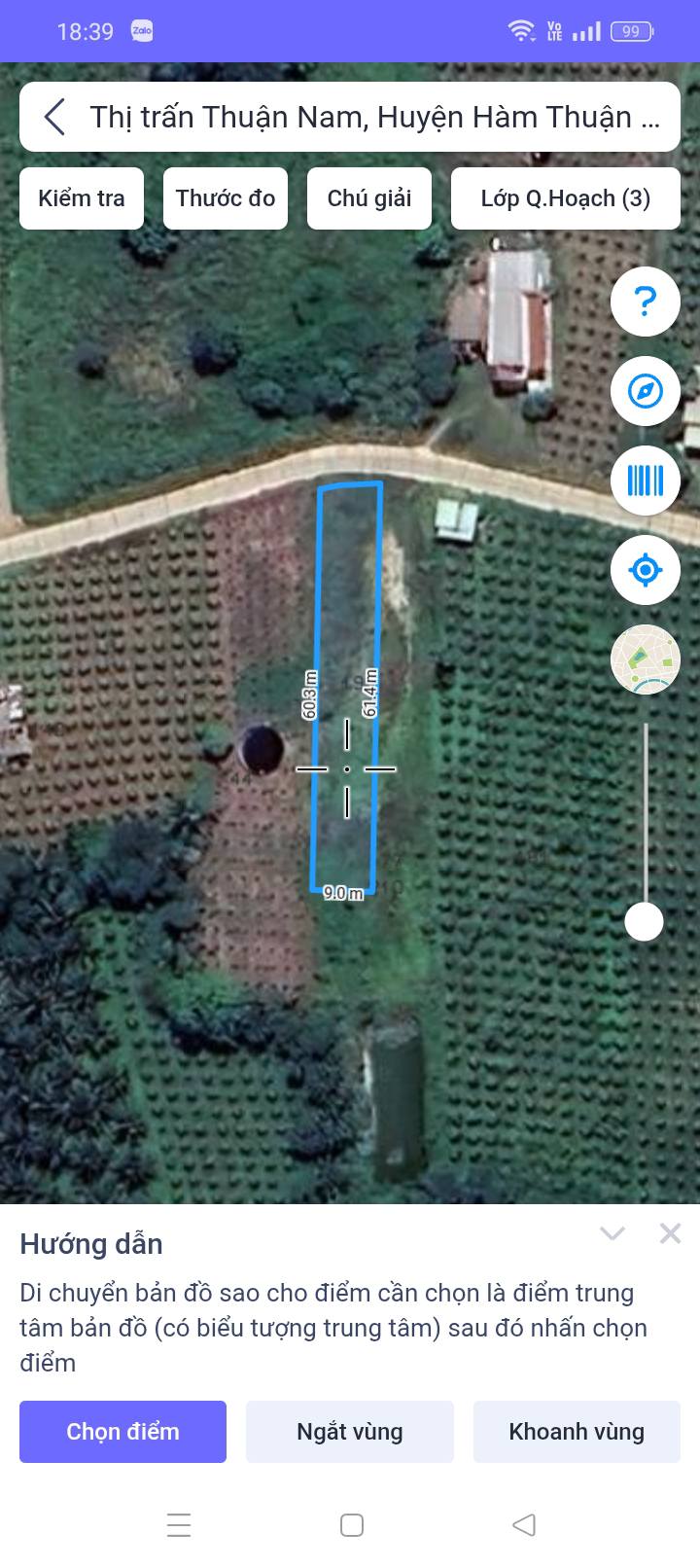Screen dimensions: 700x1568
Task: Show the Chú giải legend
Action: (369, 198)
